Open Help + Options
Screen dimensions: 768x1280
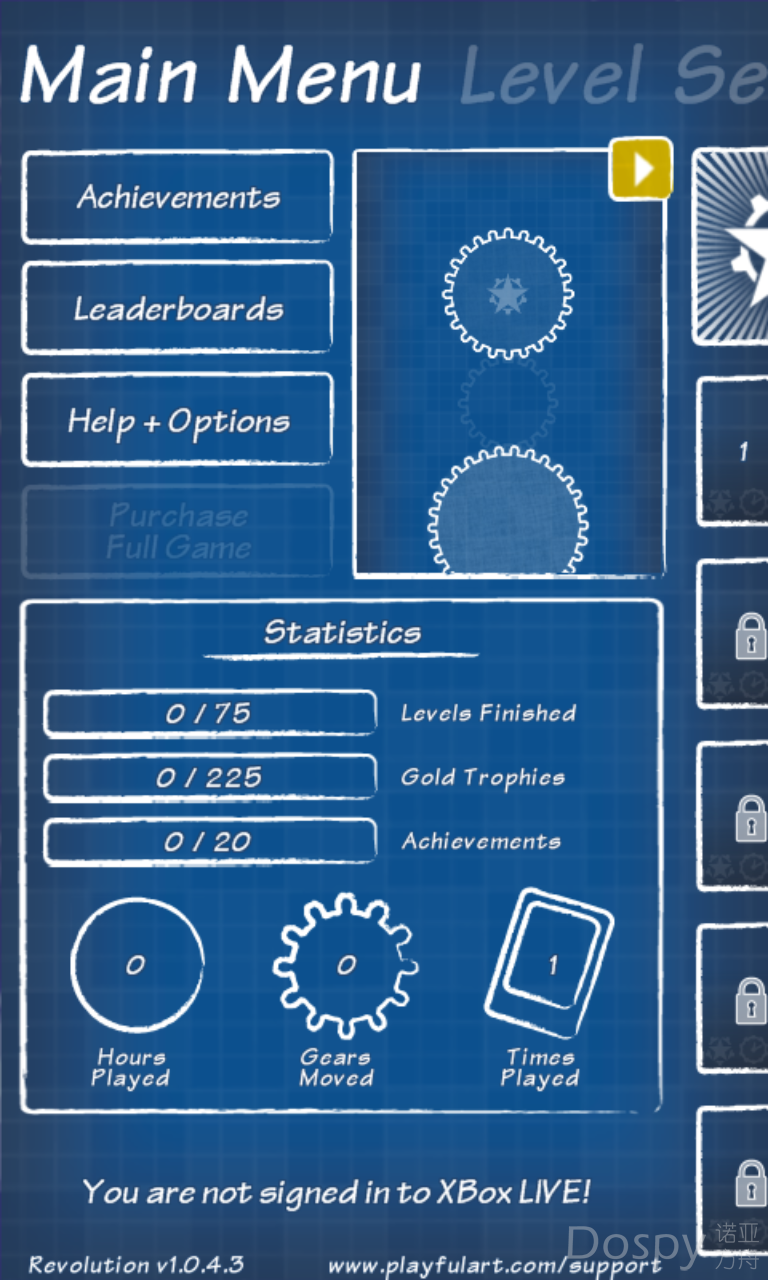pos(178,420)
